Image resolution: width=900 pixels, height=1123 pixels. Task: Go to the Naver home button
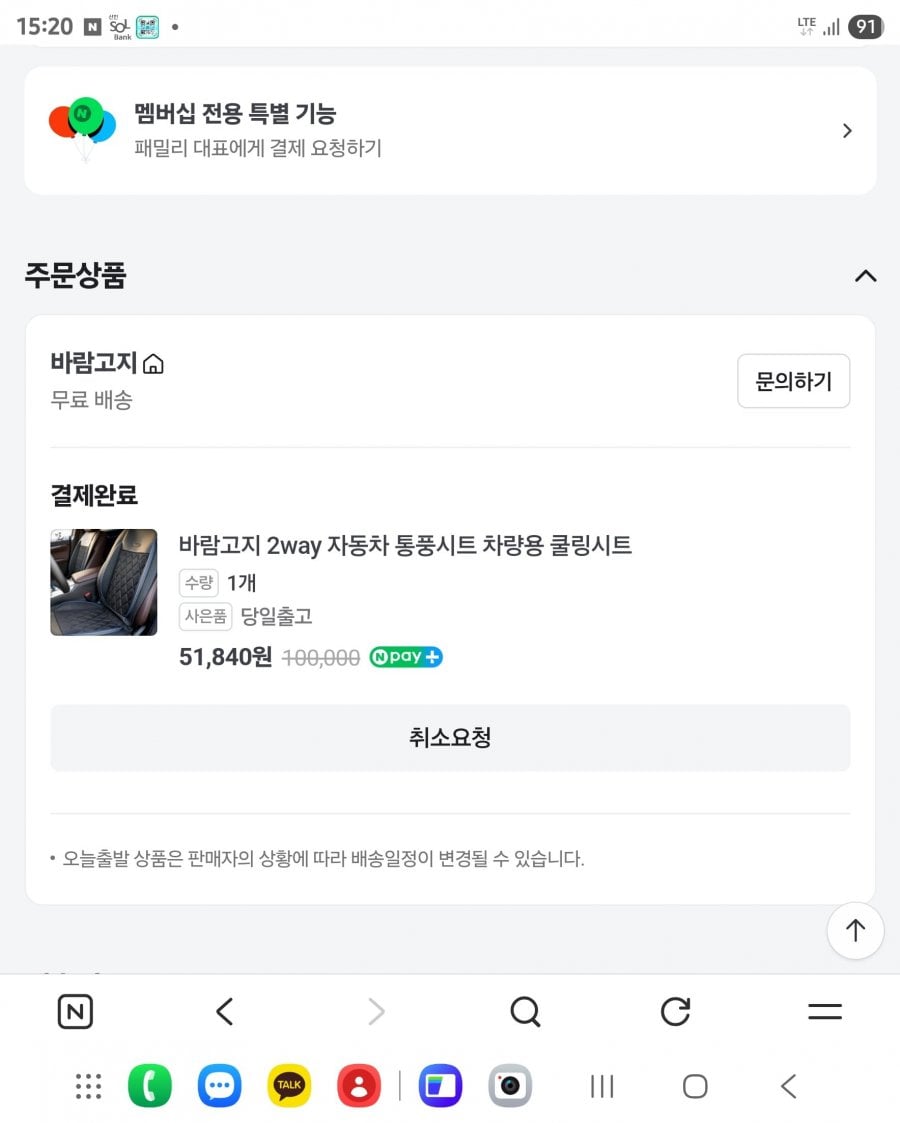[x=75, y=1012]
